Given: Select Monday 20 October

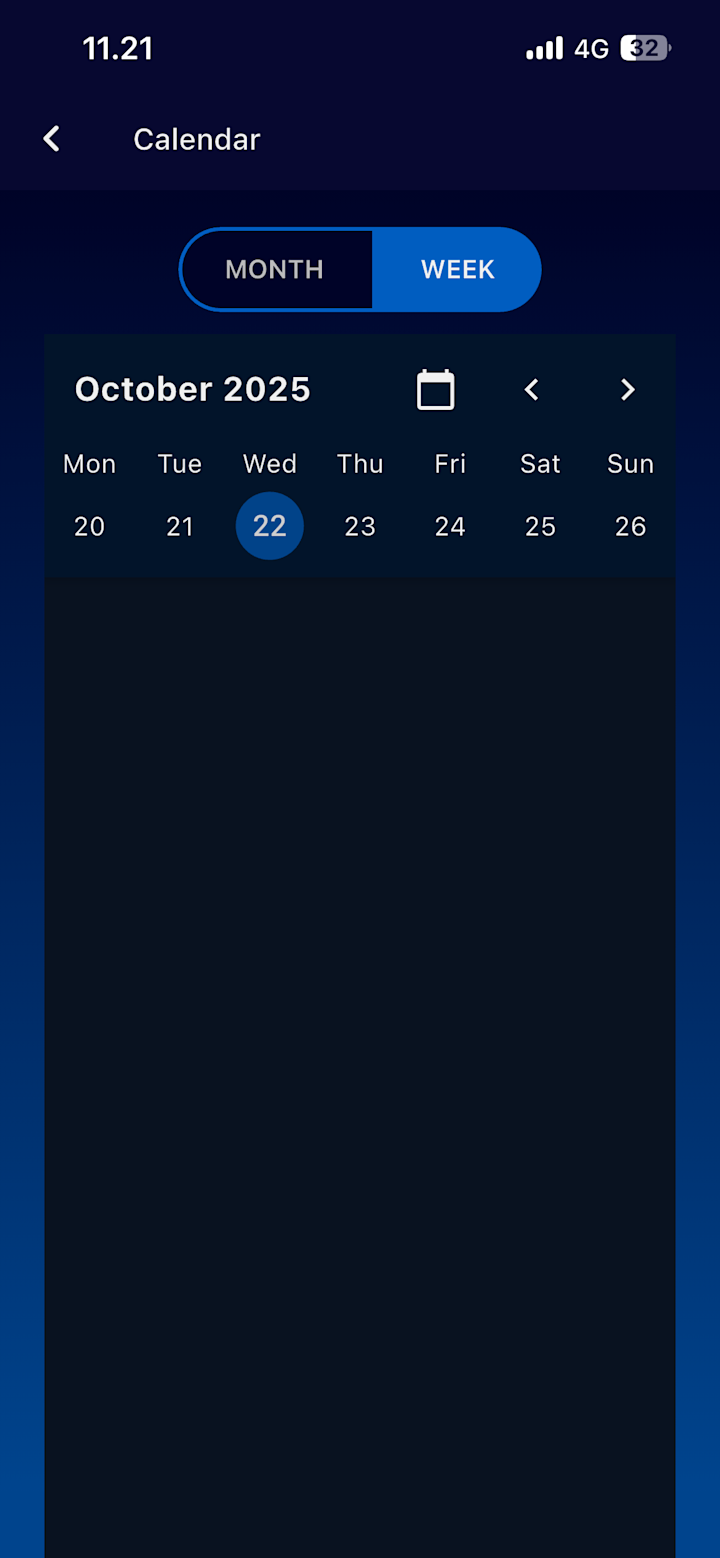Looking at the screenshot, I should tap(90, 526).
